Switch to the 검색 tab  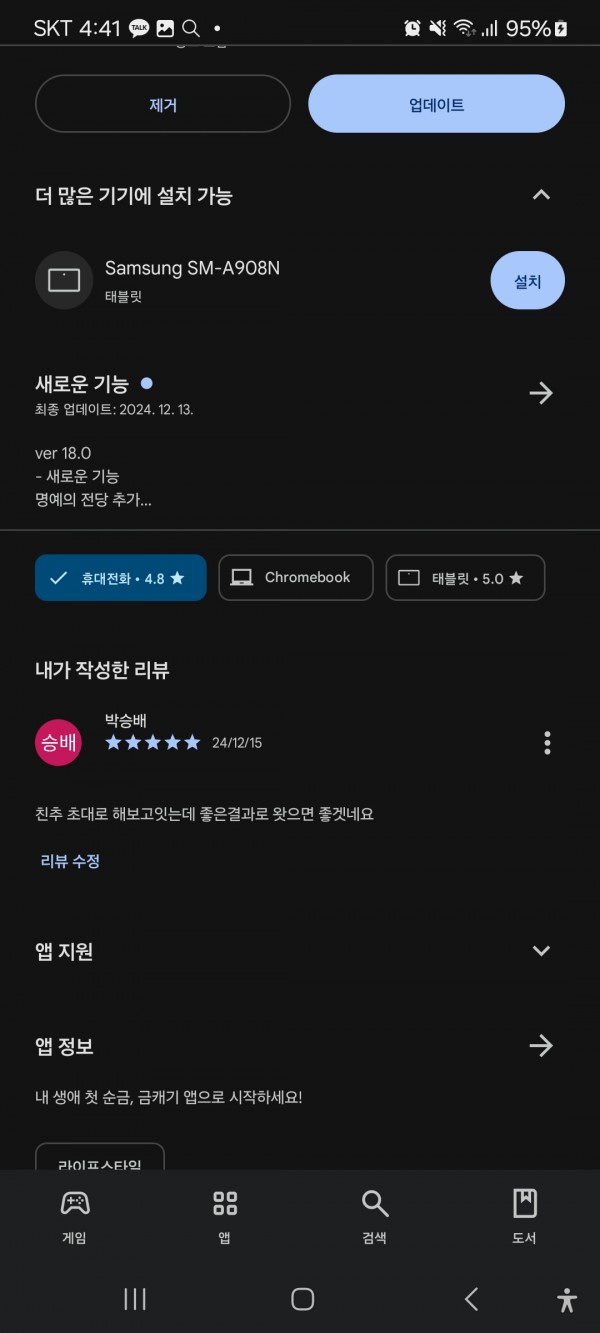point(375,1217)
